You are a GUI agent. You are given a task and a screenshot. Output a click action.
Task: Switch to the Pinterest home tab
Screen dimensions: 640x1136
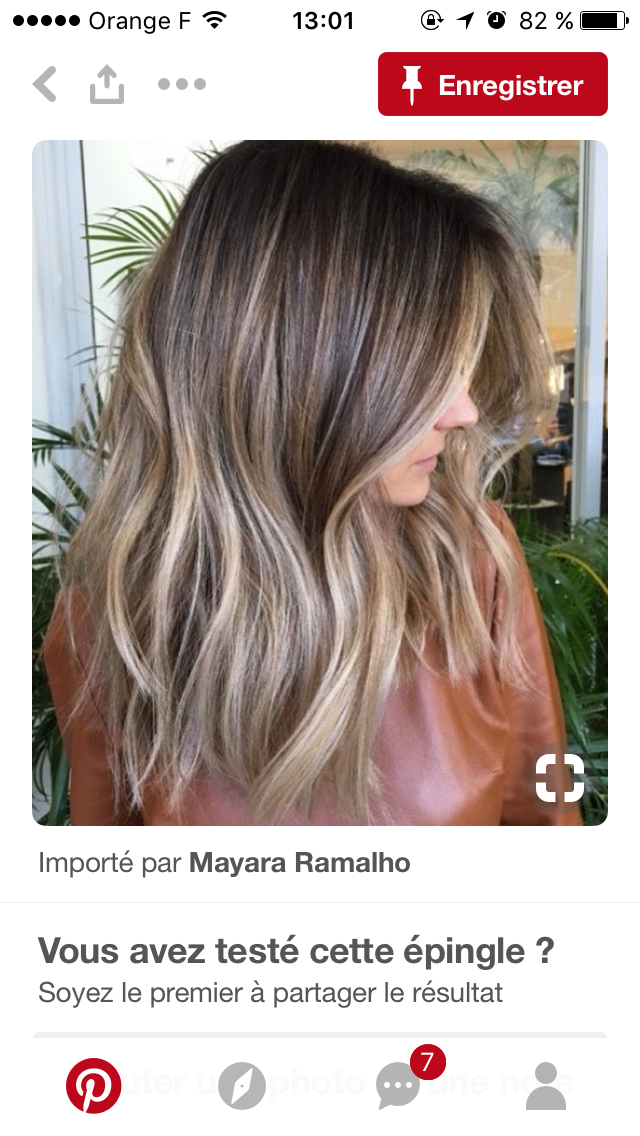pos(93,1085)
